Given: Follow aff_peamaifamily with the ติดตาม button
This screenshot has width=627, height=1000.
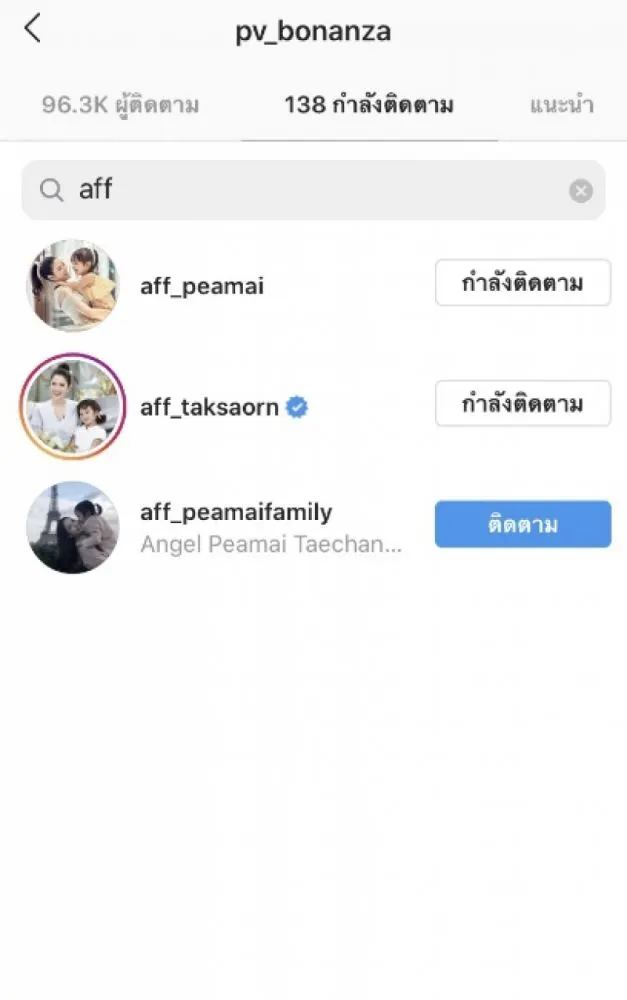Looking at the screenshot, I should 522,524.
